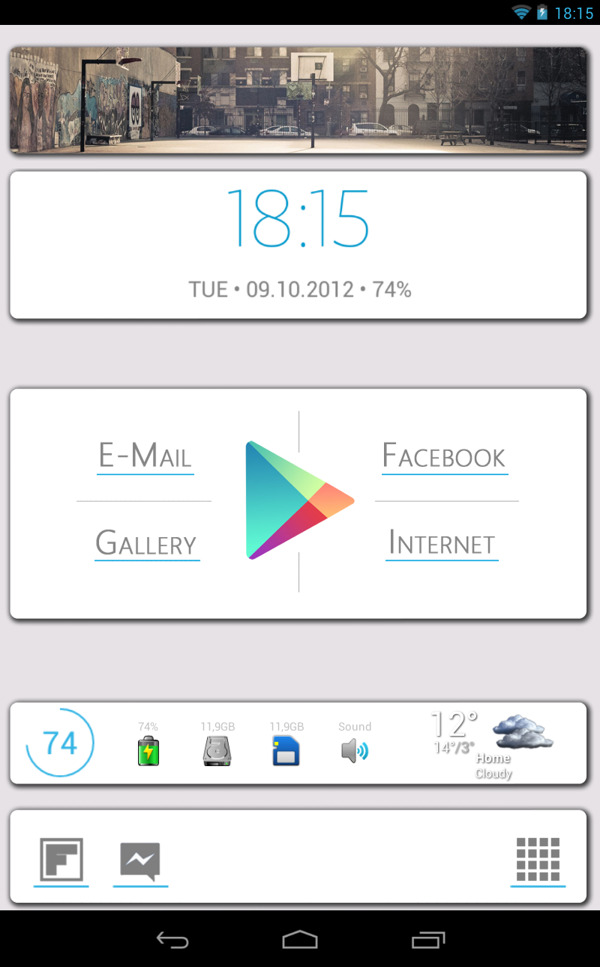This screenshot has height=967, width=600.
Task: Open the Facebook shortcut
Action: tap(444, 457)
